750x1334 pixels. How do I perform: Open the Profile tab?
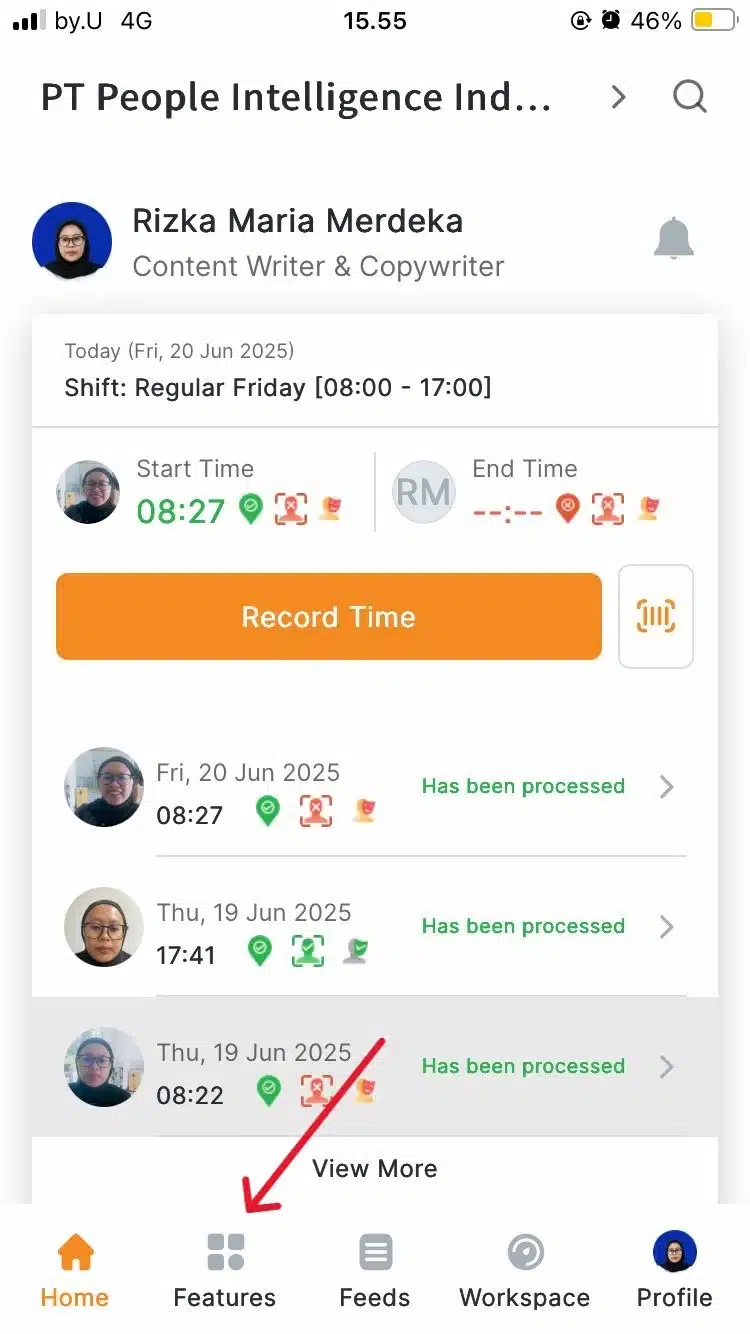coord(674,1270)
